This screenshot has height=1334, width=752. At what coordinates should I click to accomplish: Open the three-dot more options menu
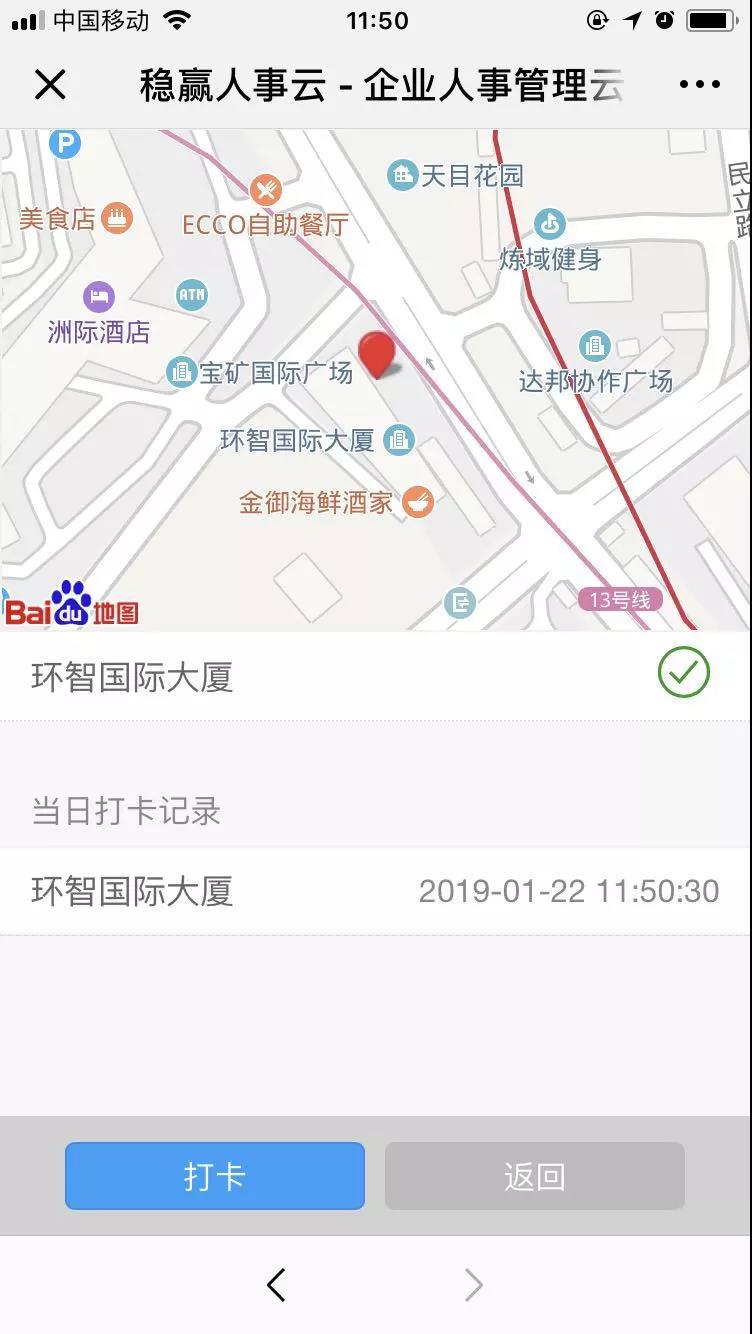[x=699, y=86]
